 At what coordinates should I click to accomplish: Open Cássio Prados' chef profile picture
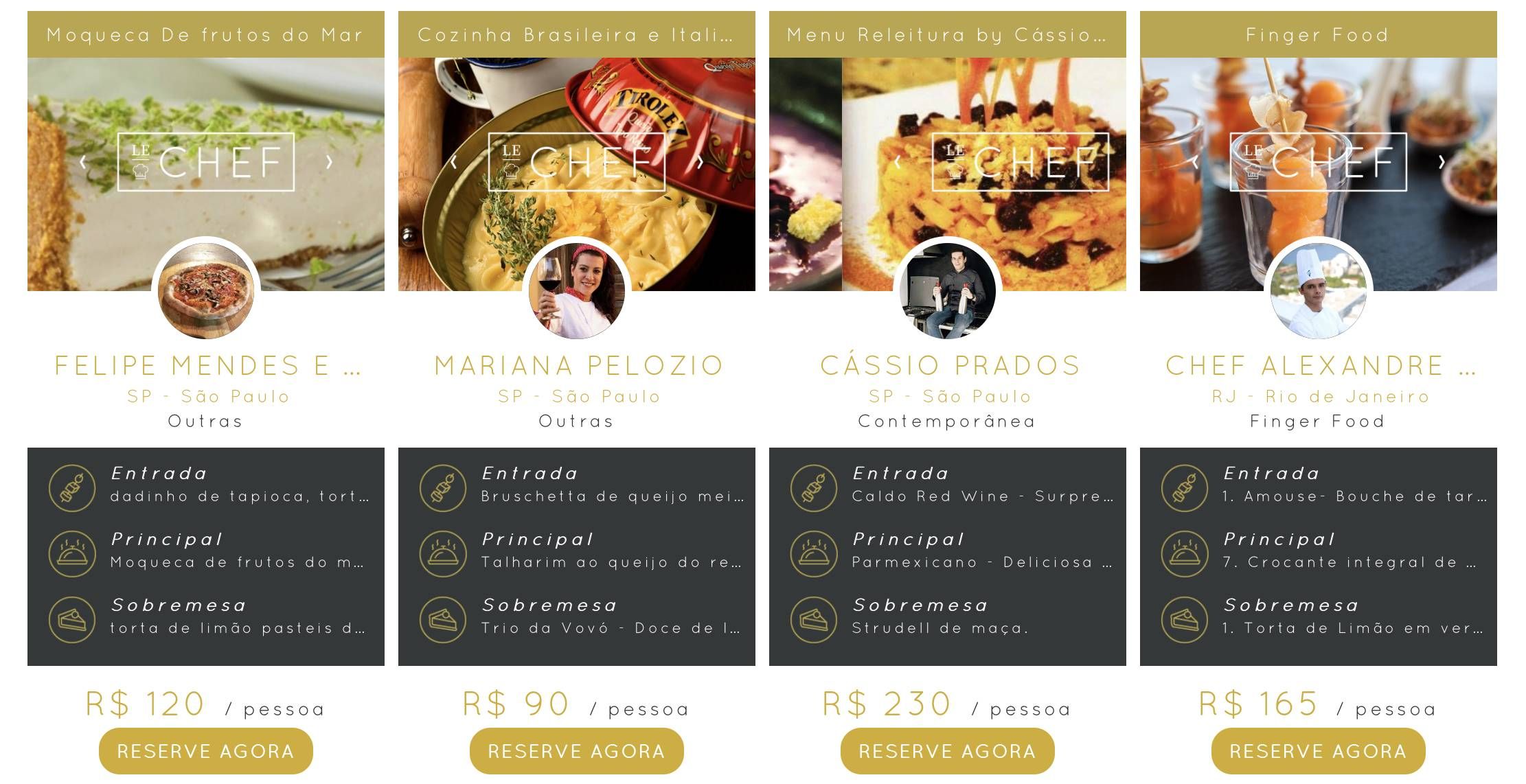pos(947,291)
